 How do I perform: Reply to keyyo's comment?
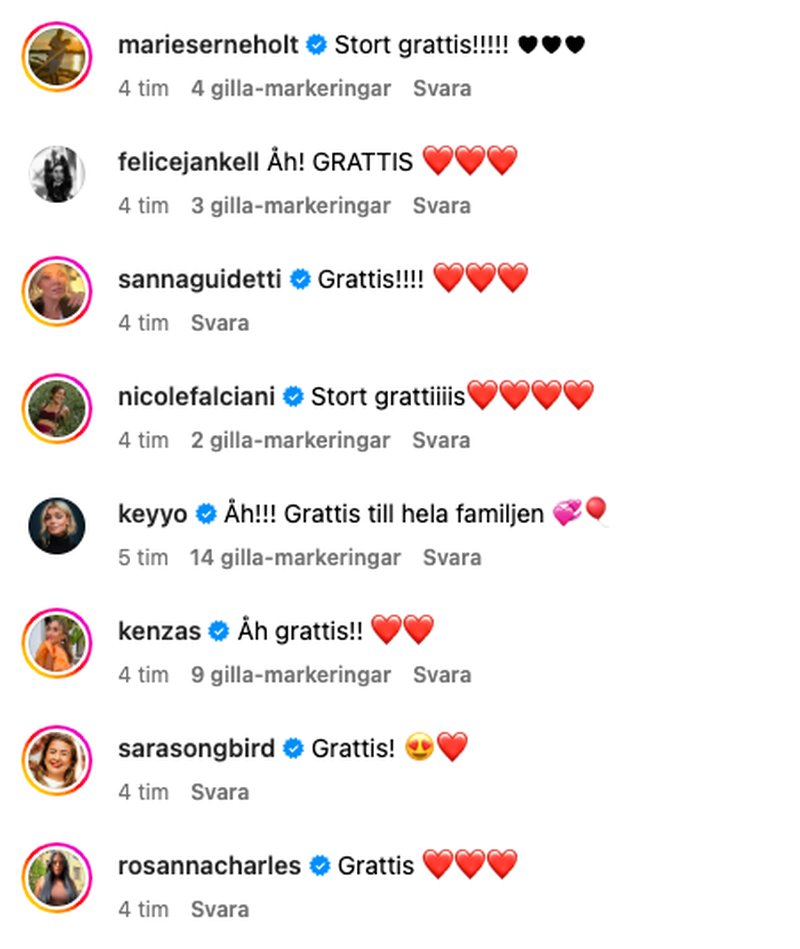(452, 558)
